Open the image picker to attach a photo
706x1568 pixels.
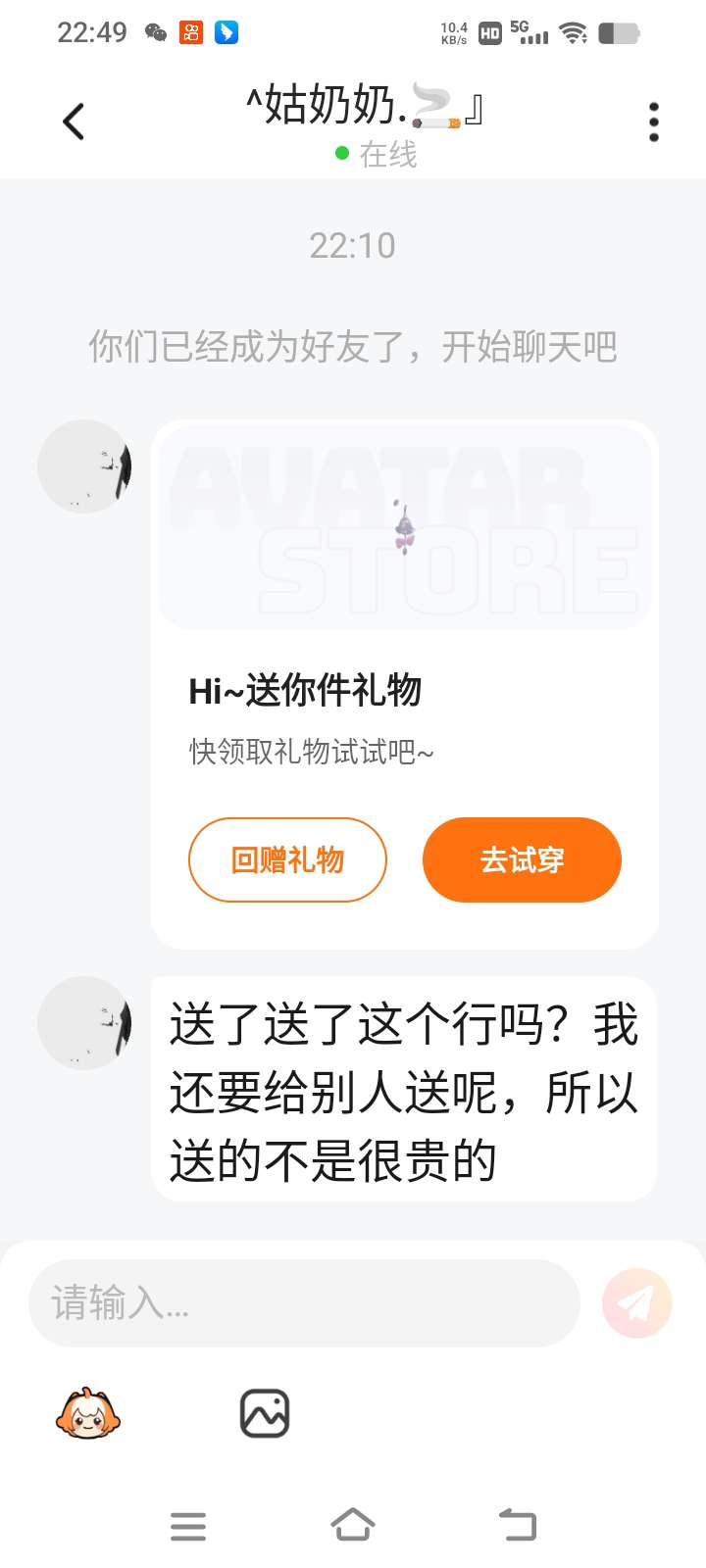265,1413
